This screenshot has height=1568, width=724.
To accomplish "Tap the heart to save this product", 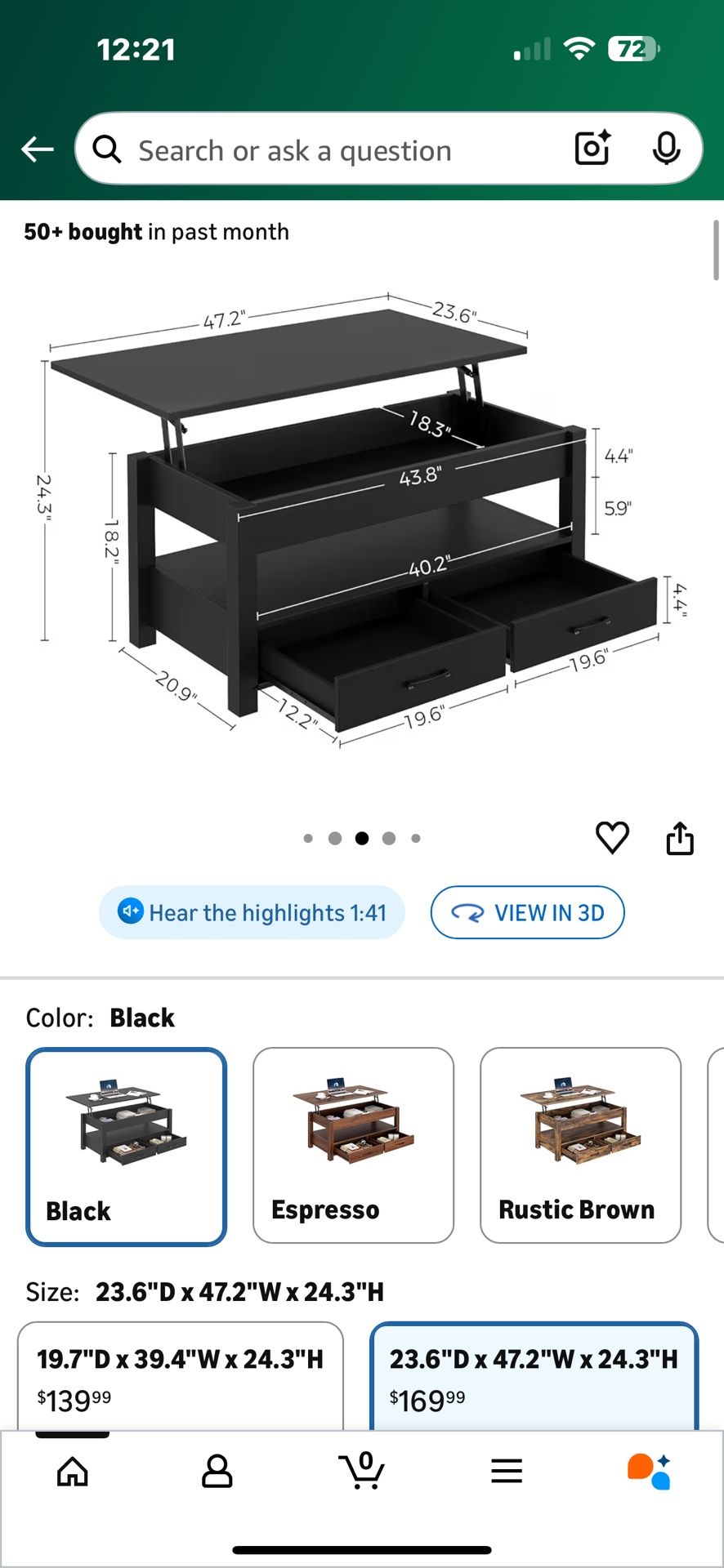I will click(x=614, y=837).
